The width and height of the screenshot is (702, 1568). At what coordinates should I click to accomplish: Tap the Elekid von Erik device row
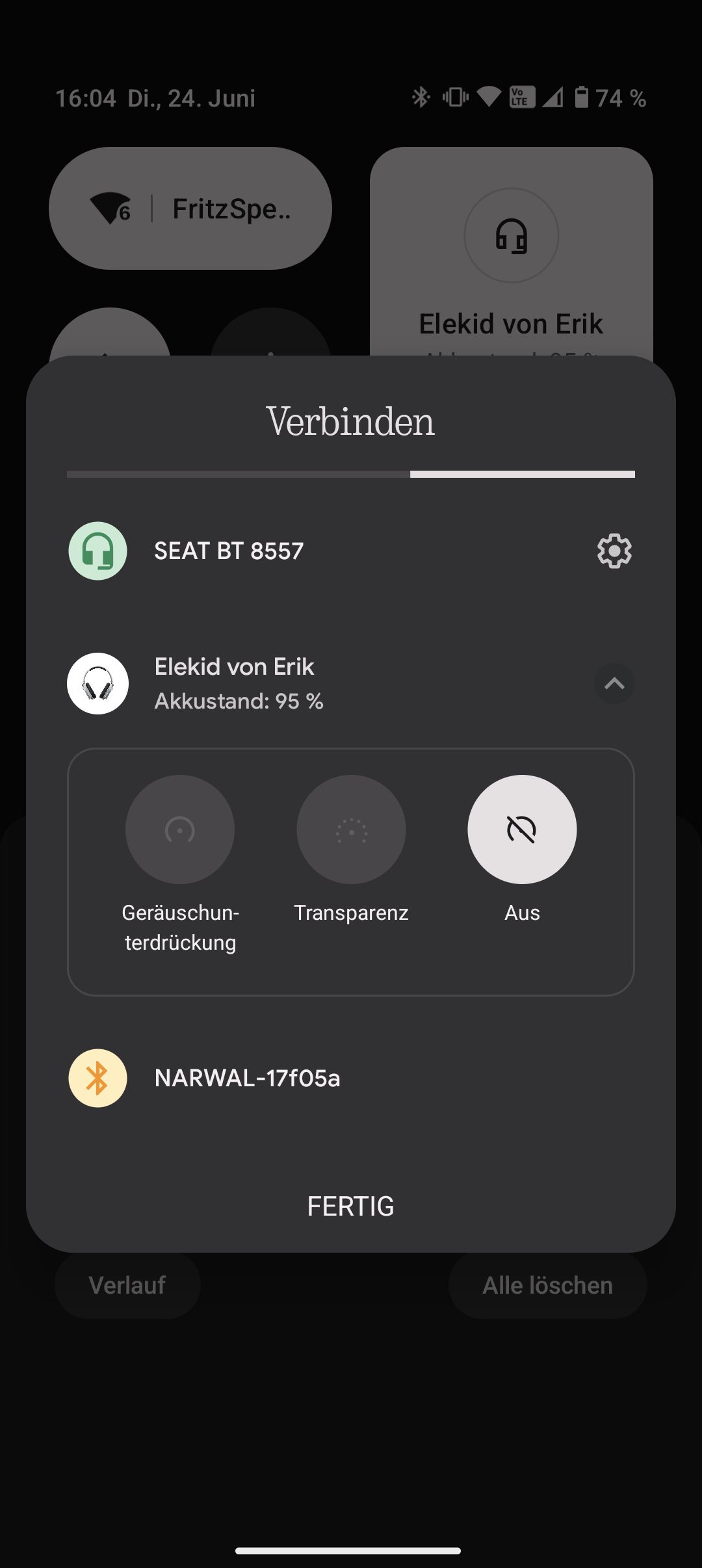(325, 683)
